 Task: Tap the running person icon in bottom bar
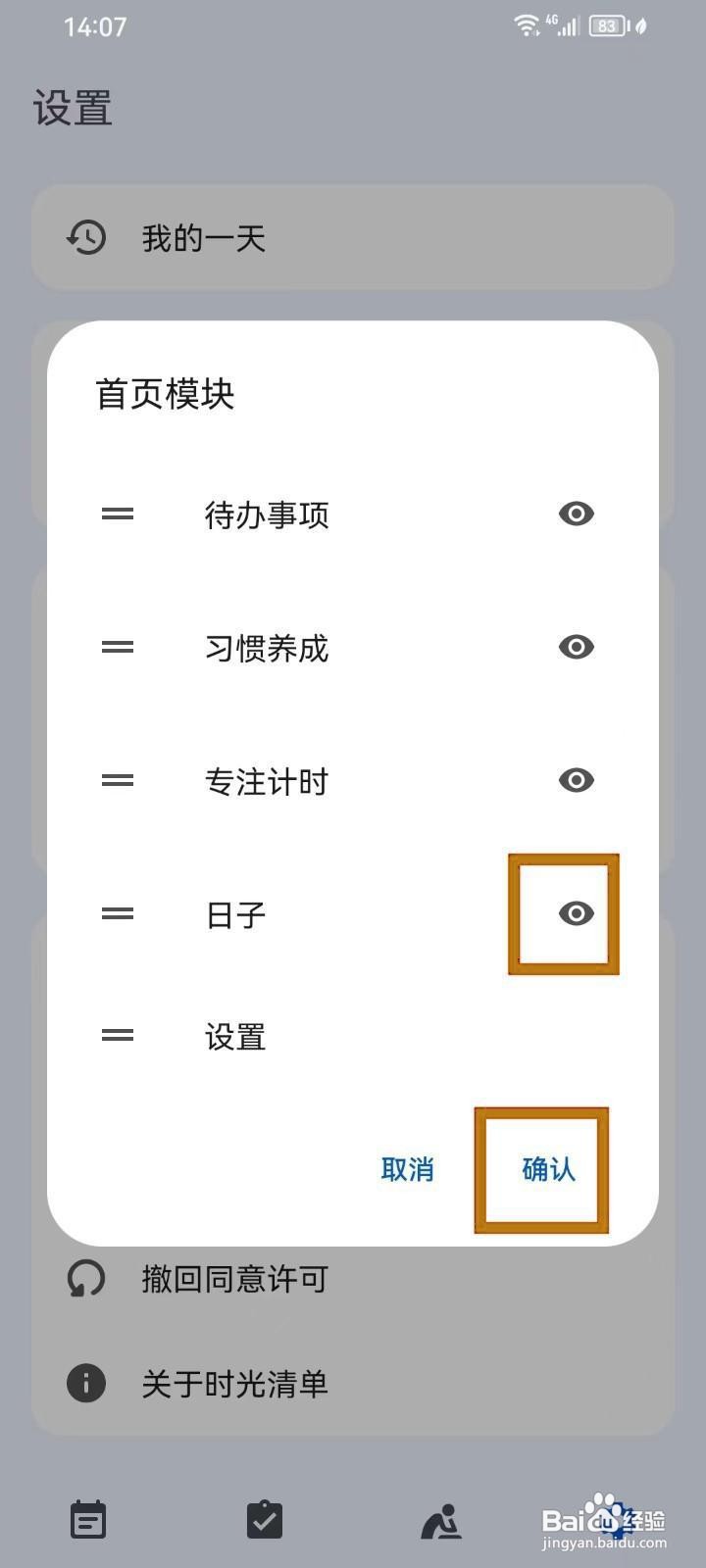[x=443, y=1522]
